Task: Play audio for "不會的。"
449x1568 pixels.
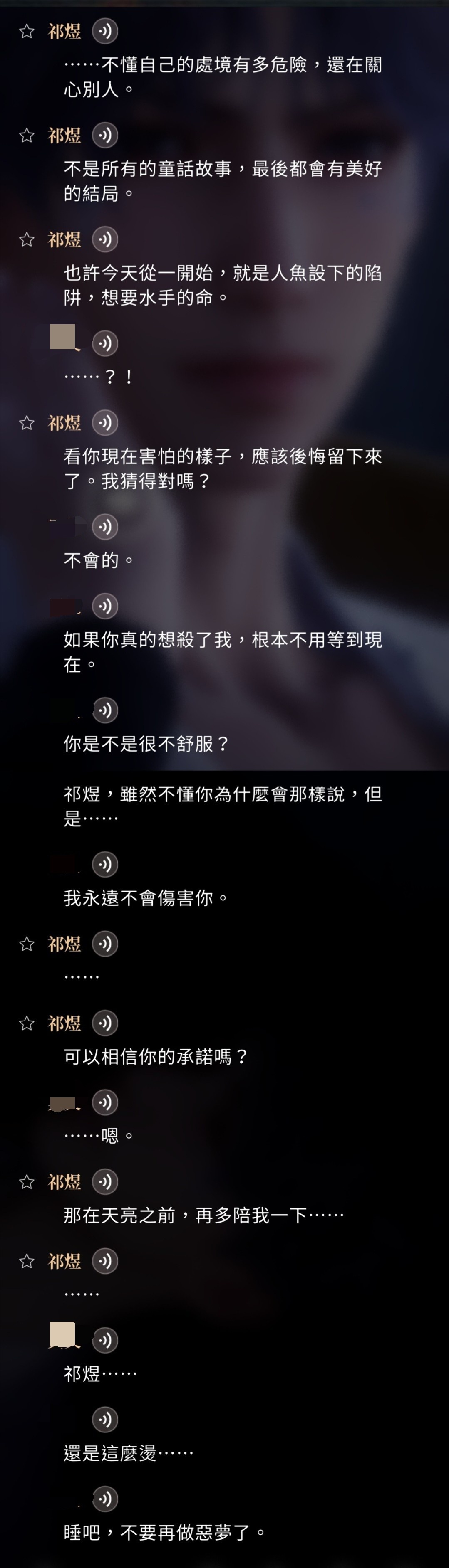Action: [x=105, y=527]
